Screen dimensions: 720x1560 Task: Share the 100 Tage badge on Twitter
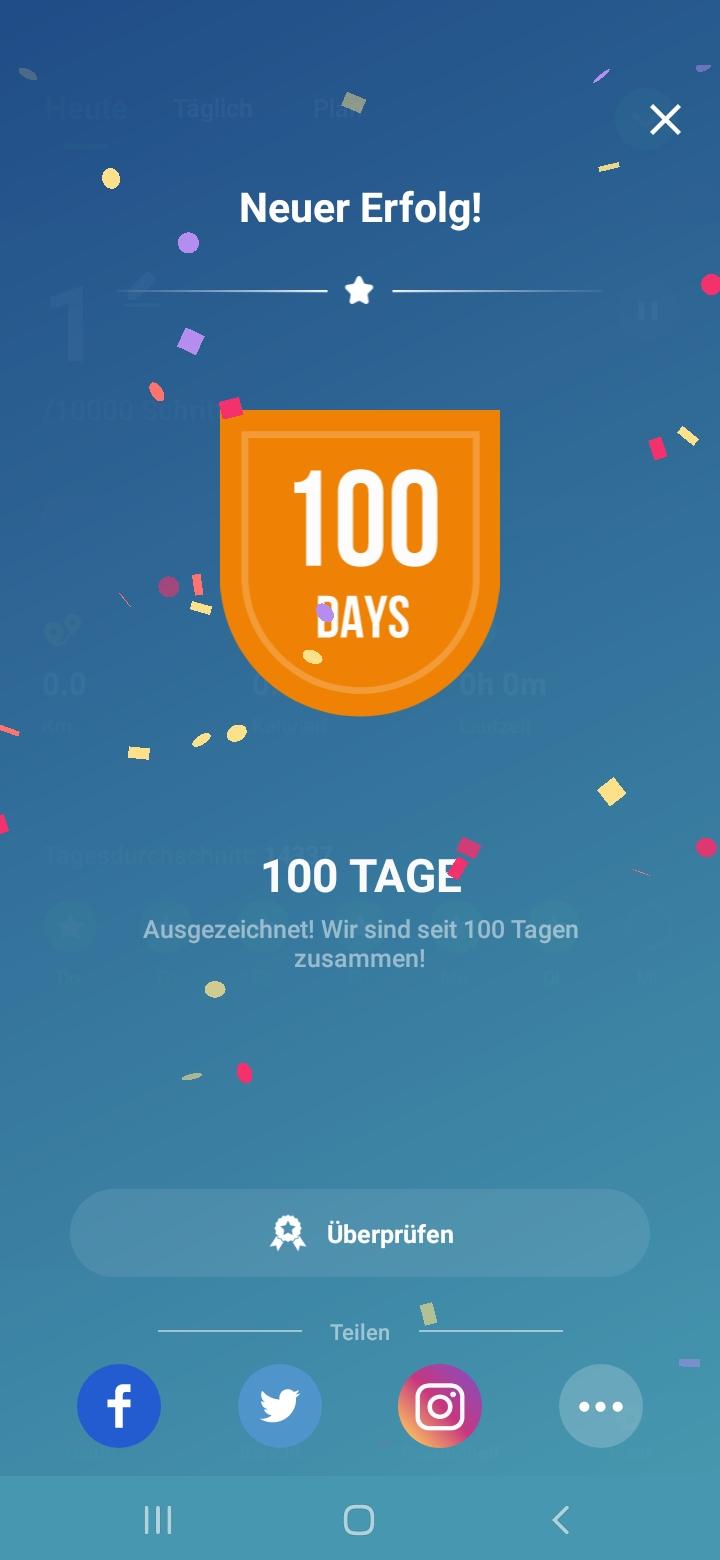coord(280,1406)
